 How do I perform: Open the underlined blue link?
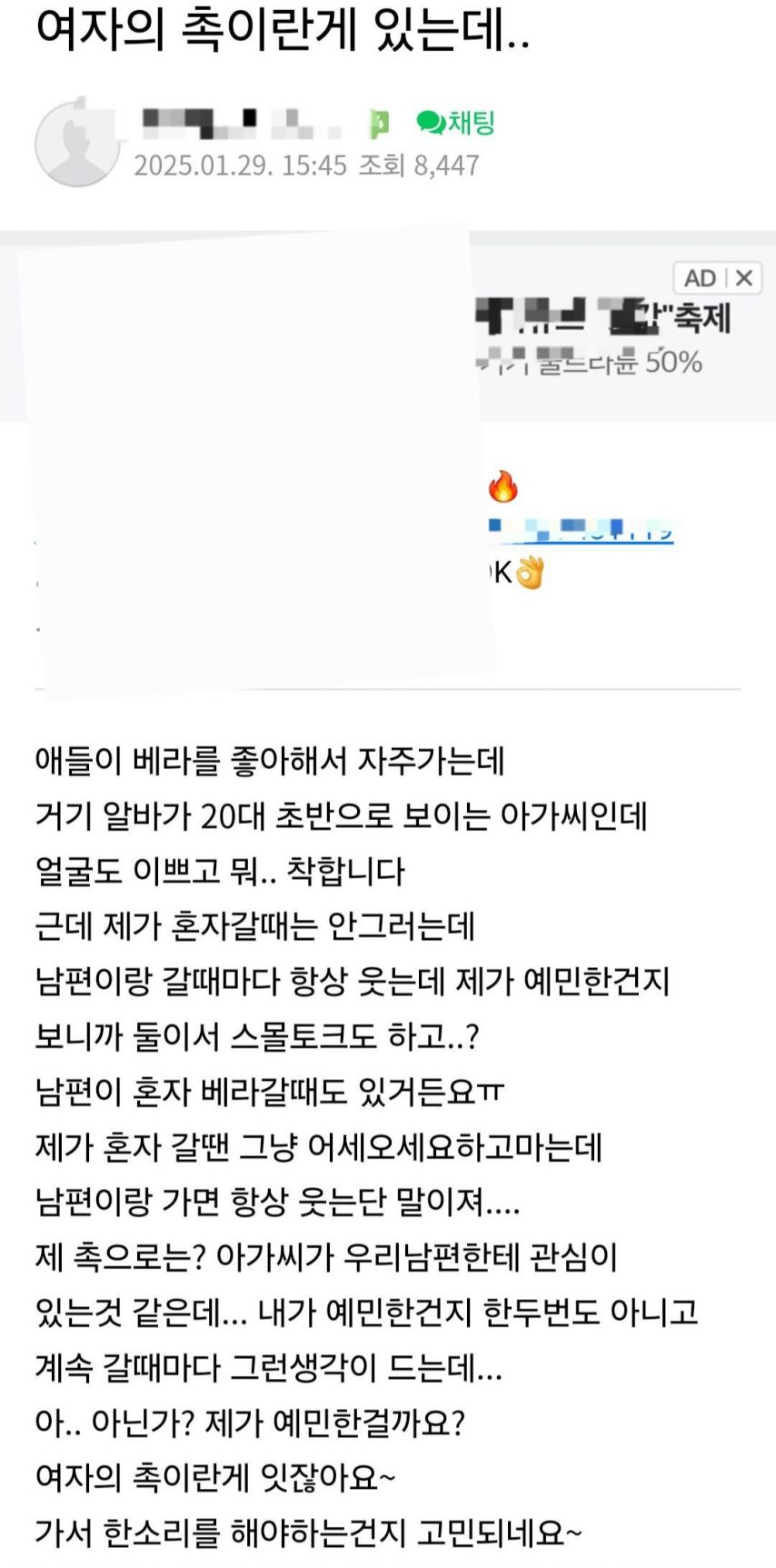(582, 531)
